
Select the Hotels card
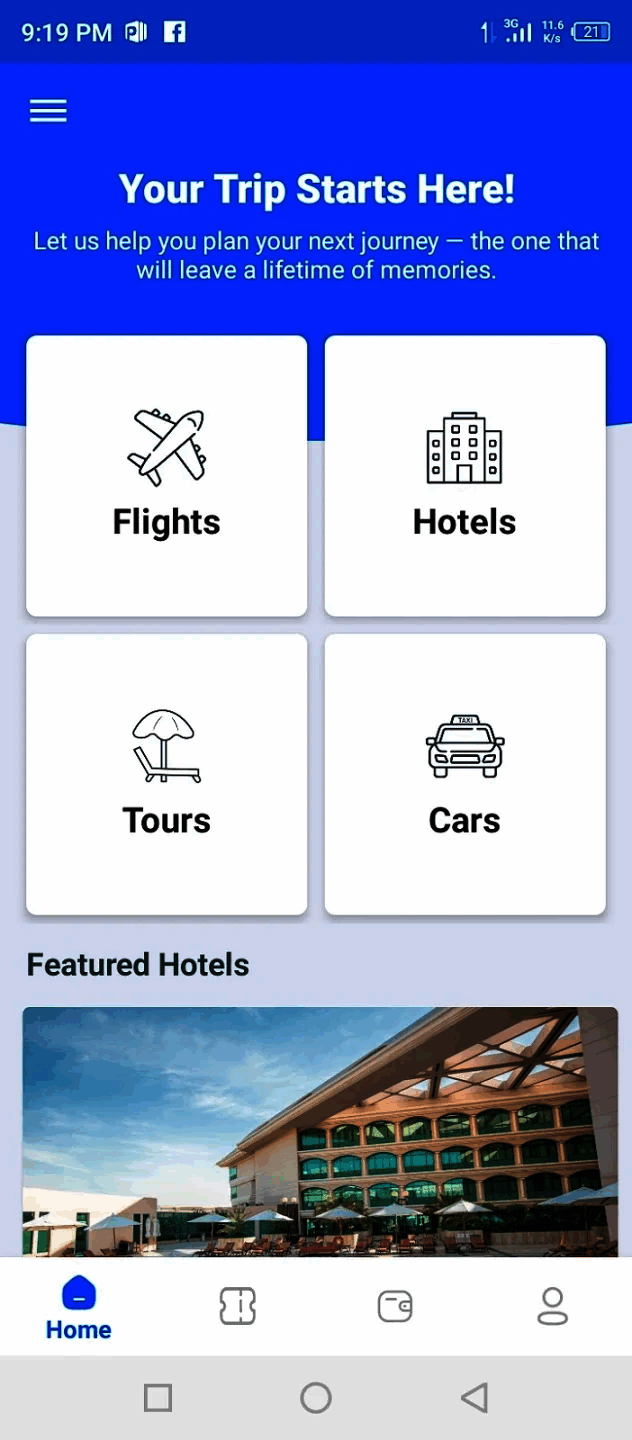pyautogui.click(x=465, y=476)
